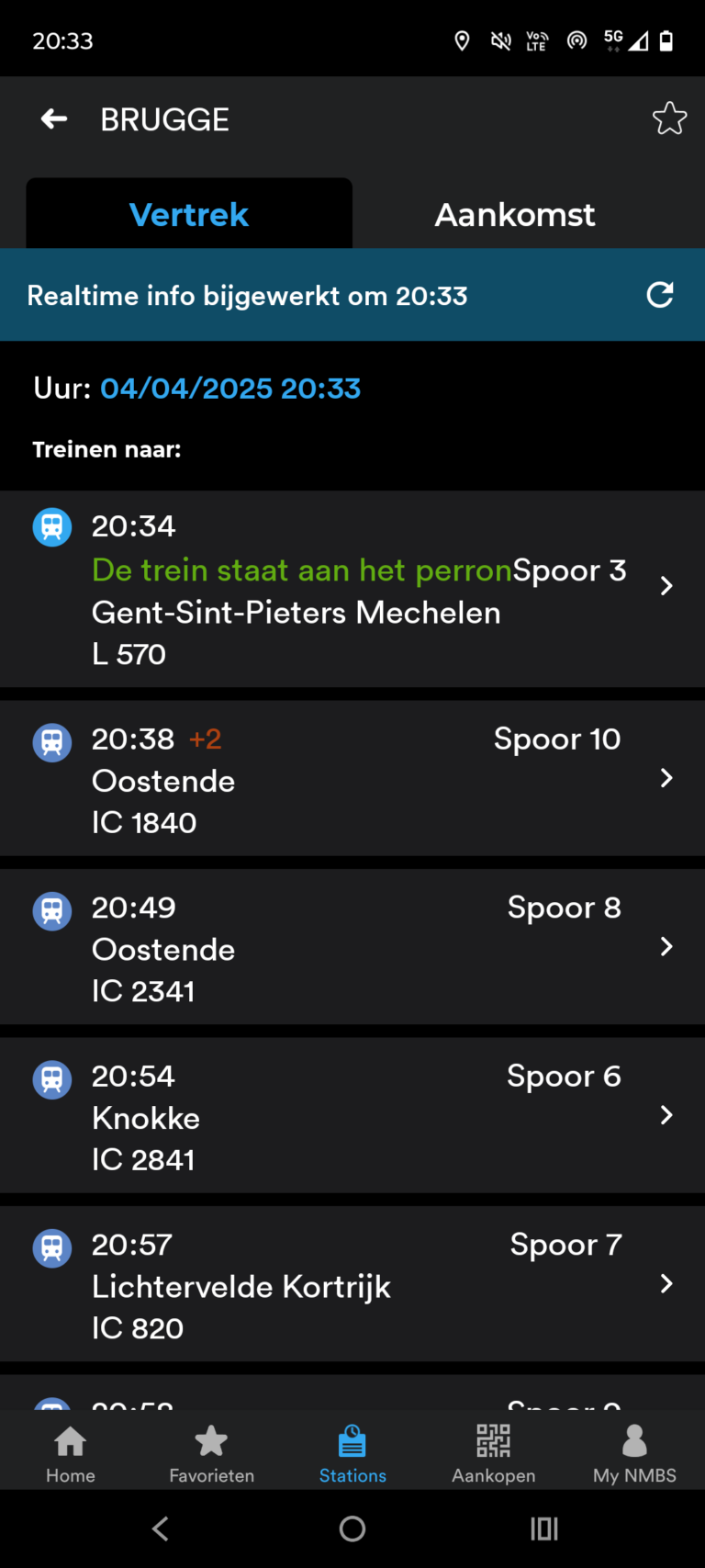Screen dimensions: 705x1568
Task: Expand the Lichtervelde Kortrijk IC 820 row
Action: pos(352,1284)
